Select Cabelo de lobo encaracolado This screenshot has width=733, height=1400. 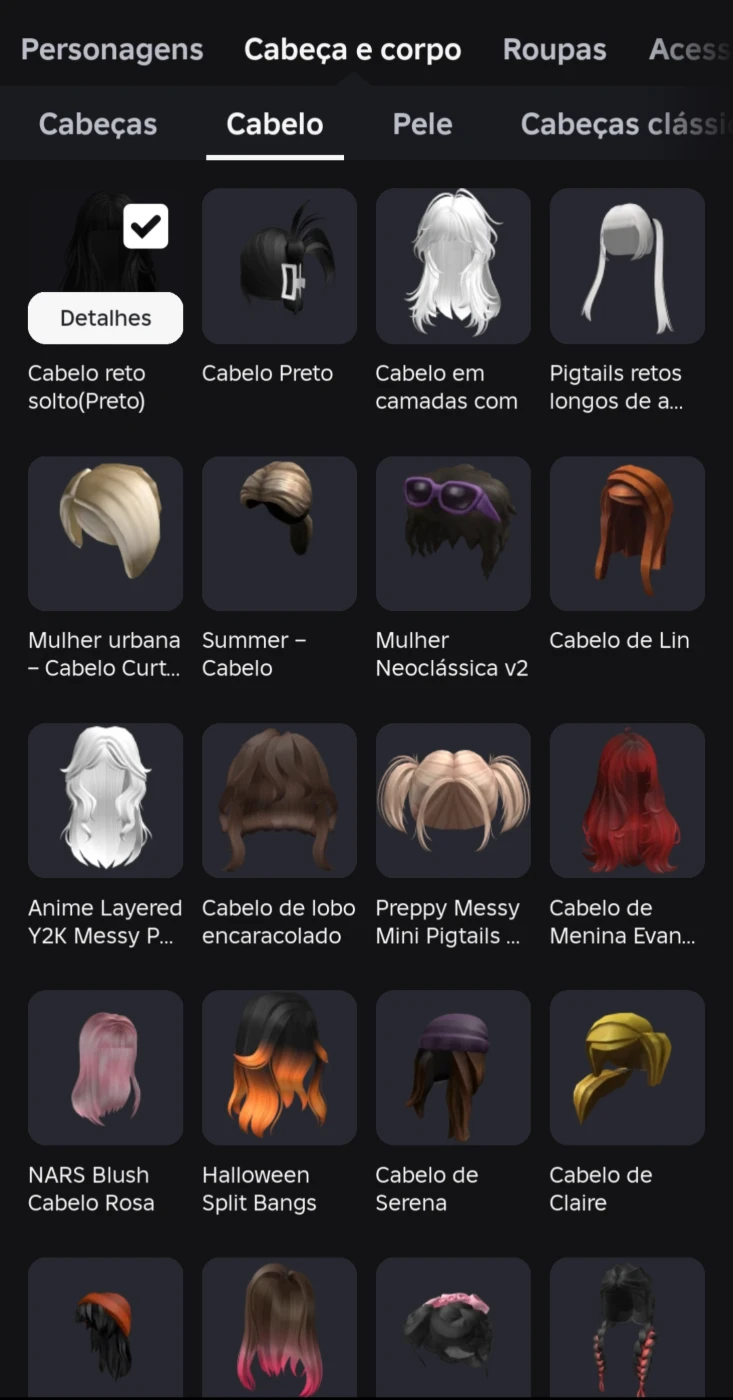point(279,800)
